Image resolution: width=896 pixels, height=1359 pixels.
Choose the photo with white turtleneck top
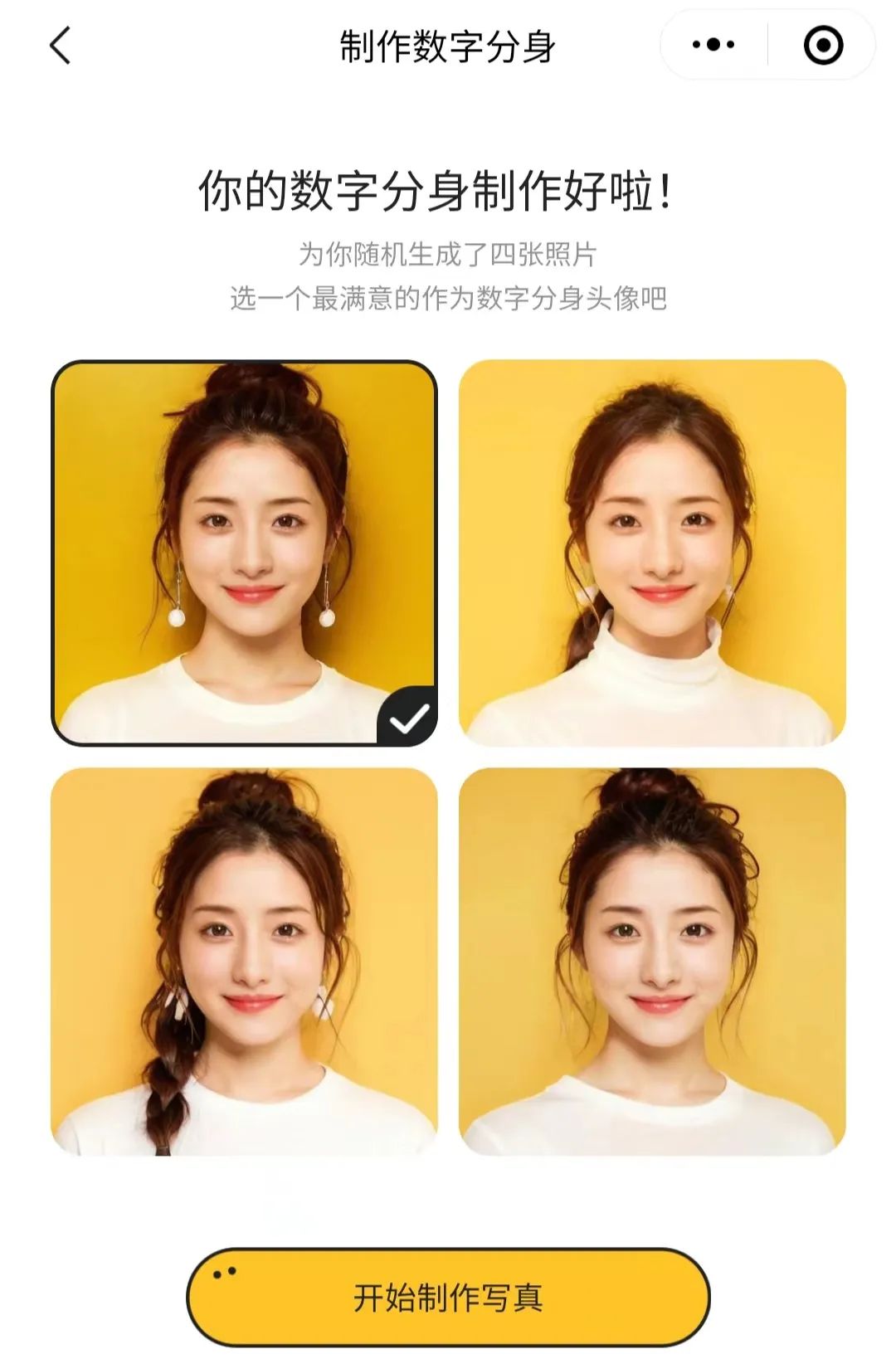point(652,553)
